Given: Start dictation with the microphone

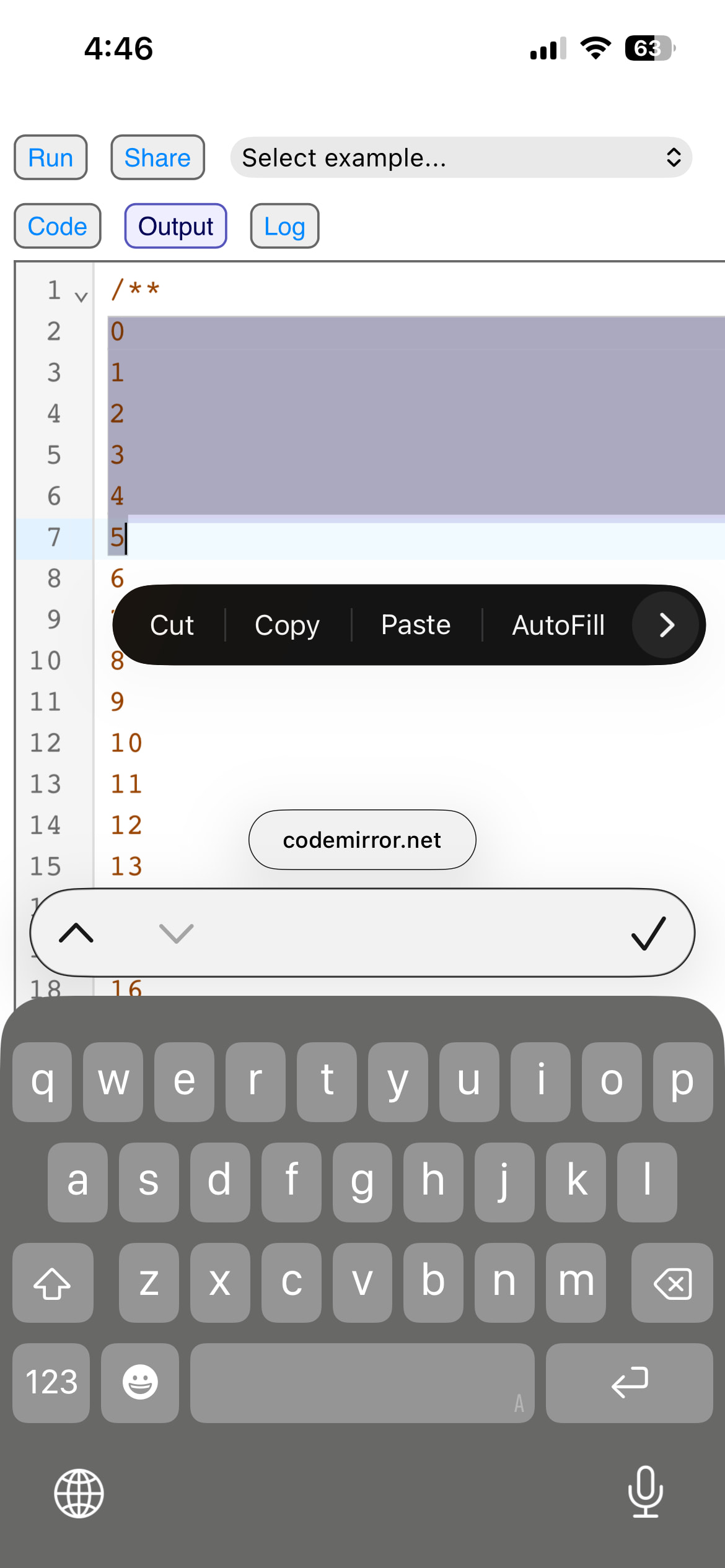Looking at the screenshot, I should (x=645, y=1492).
